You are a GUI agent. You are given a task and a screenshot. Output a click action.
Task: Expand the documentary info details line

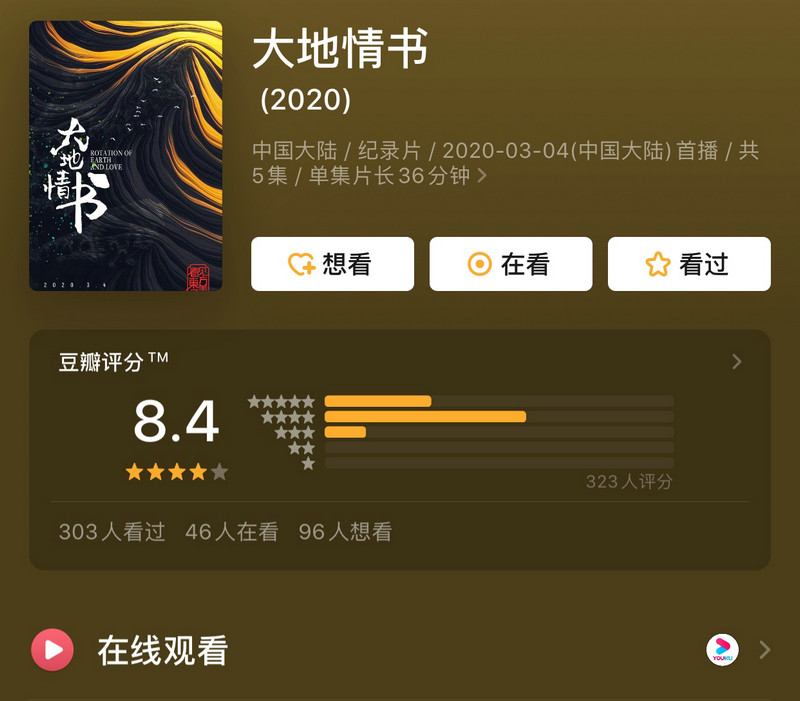tap(483, 177)
